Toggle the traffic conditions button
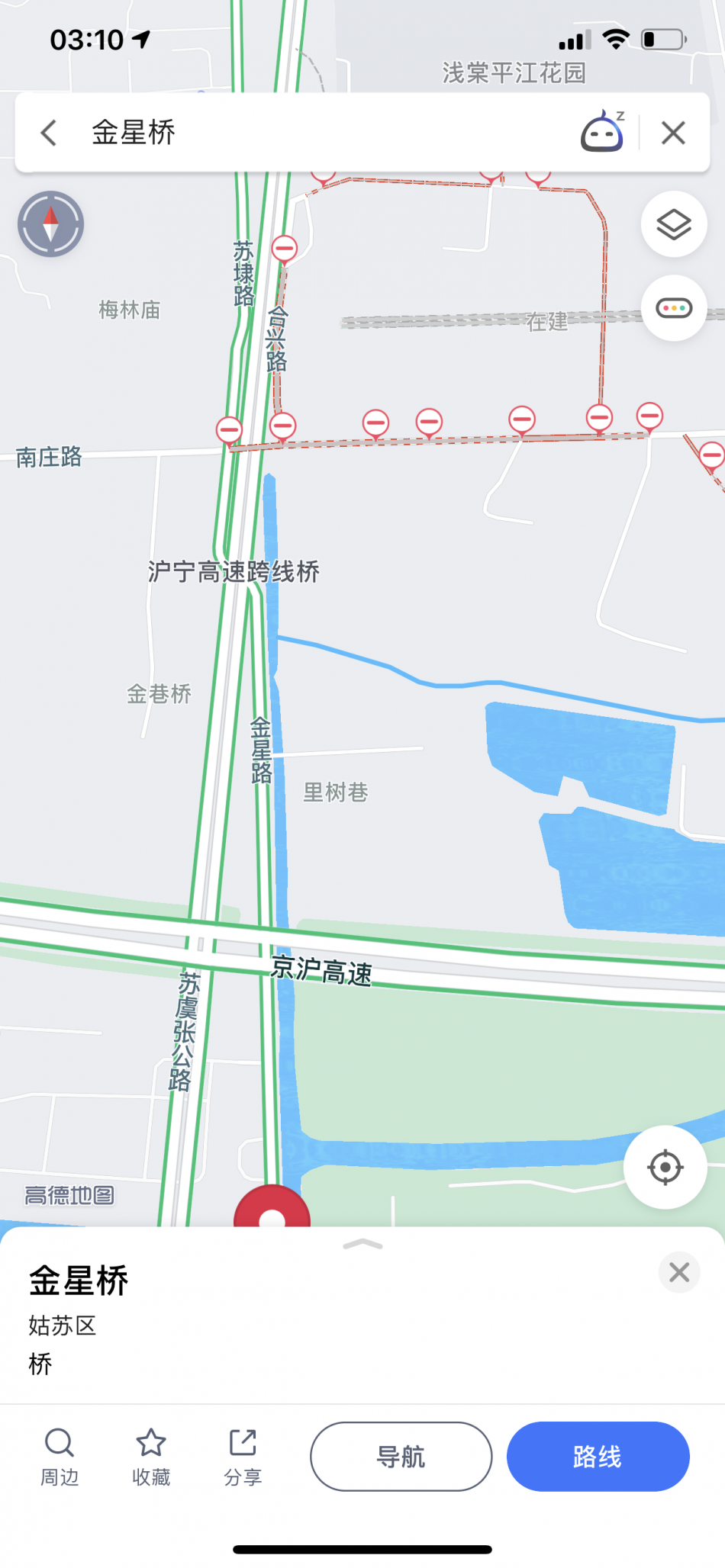Viewport: 725px width, 1568px height. (674, 308)
